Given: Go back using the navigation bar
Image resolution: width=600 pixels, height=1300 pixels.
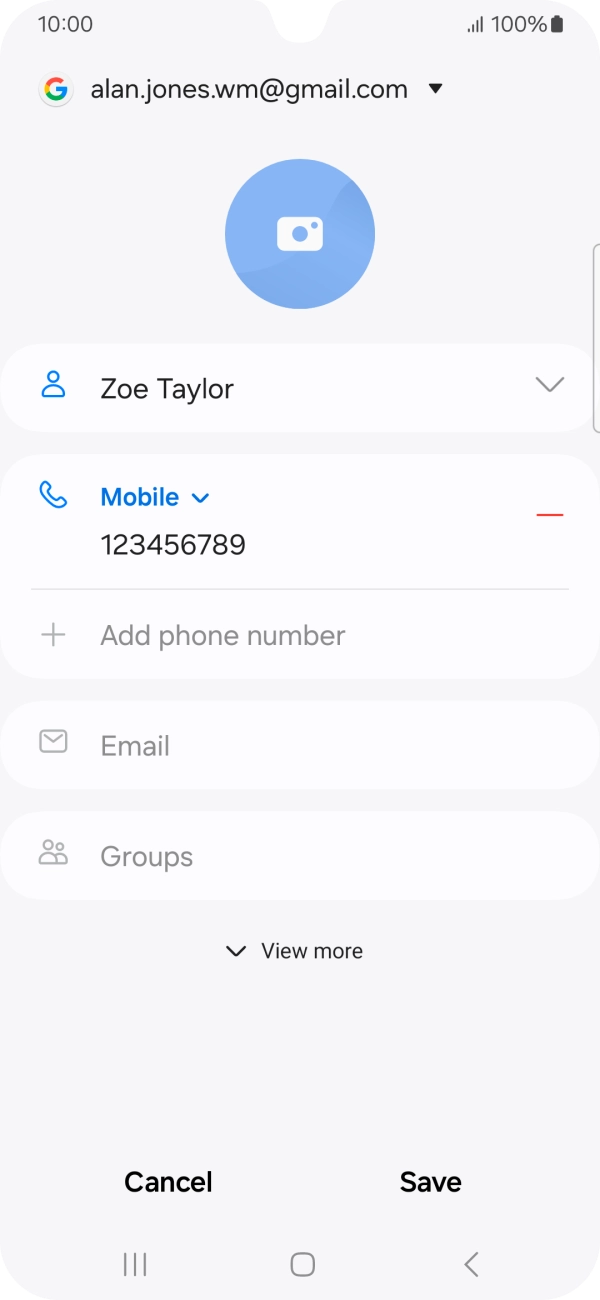Looking at the screenshot, I should 471,1265.
